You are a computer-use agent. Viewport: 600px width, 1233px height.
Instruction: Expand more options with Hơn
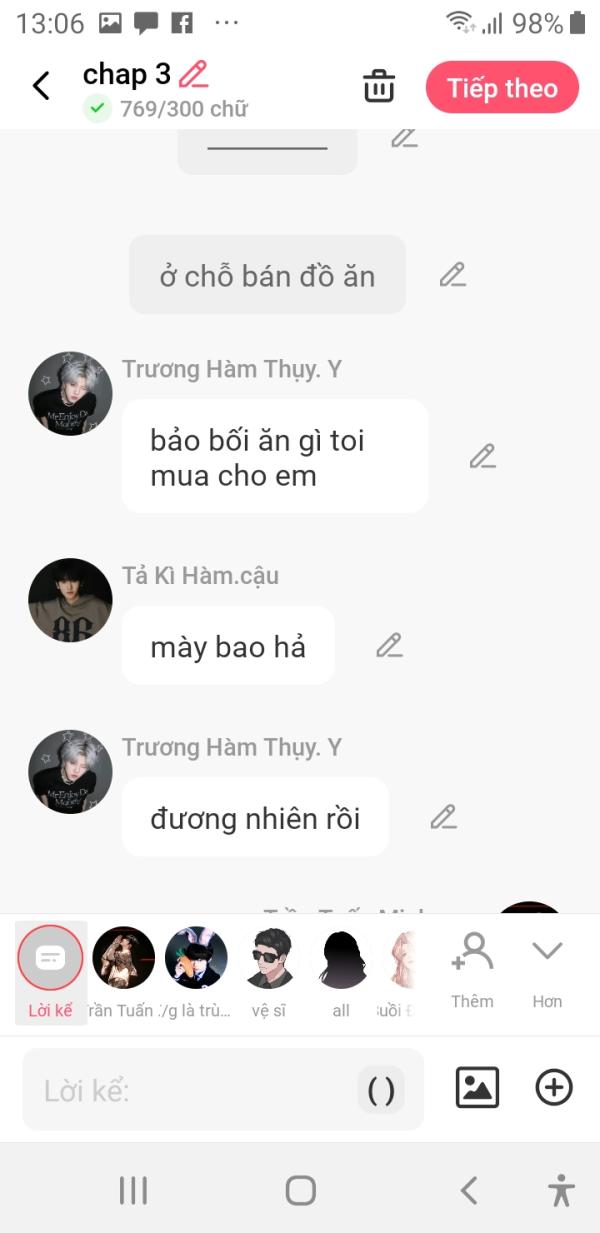pos(547,968)
